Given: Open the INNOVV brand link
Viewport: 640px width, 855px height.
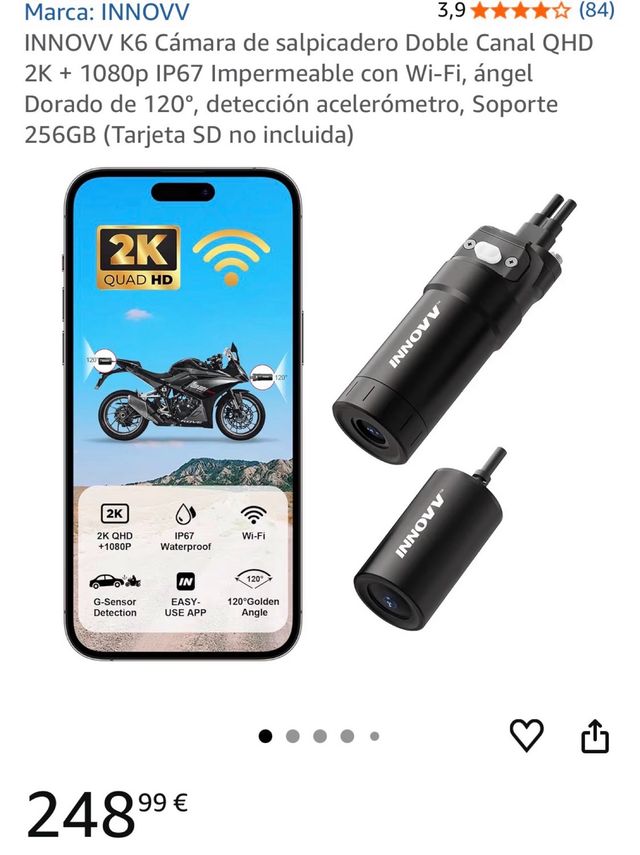Looking at the screenshot, I should click(x=106, y=13).
